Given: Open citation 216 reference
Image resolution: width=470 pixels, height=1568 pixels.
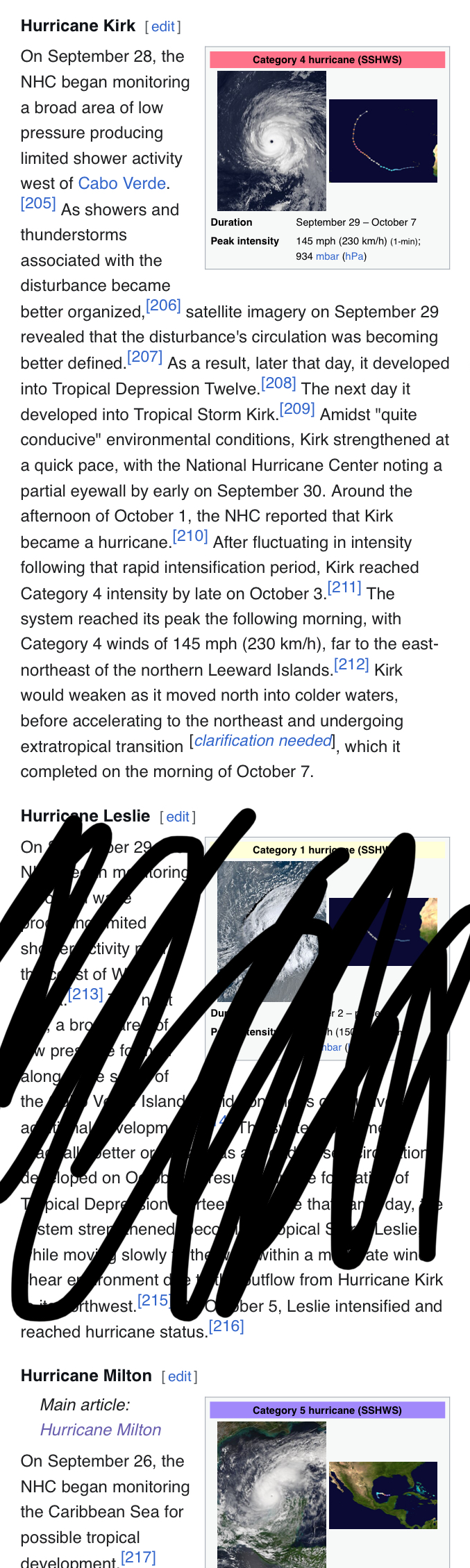Looking at the screenshot, I should coord(226,1326).
